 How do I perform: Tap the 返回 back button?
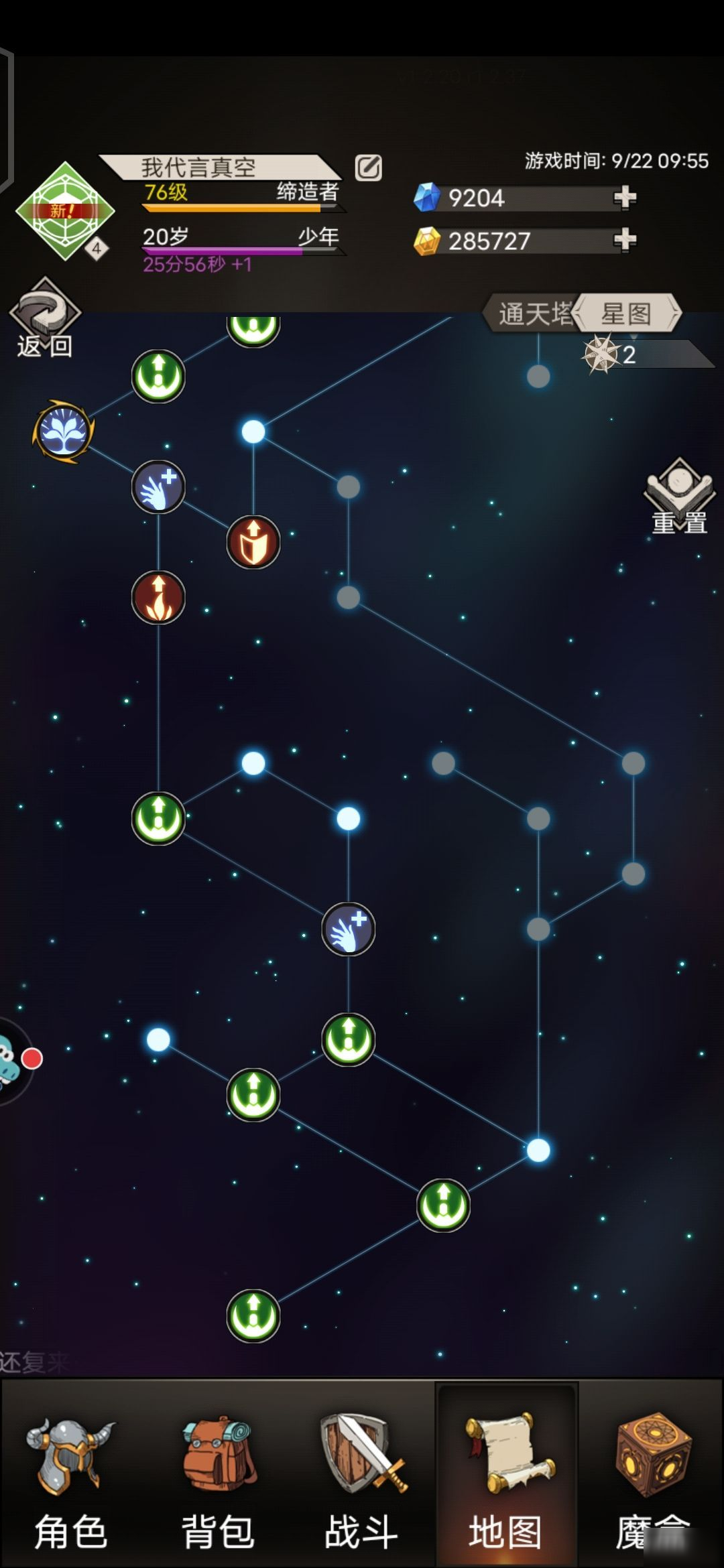point(44,318)
